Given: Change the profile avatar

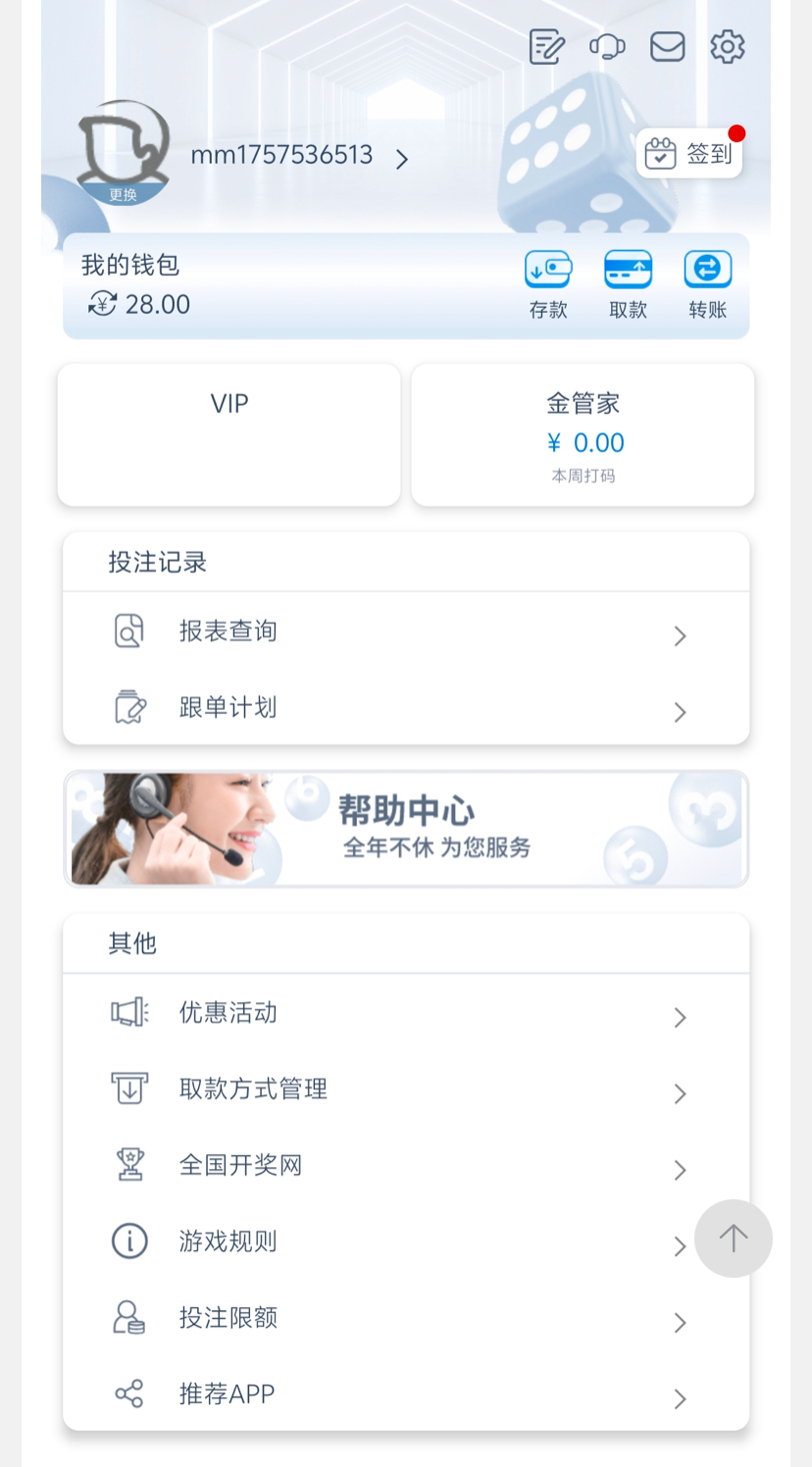Looking at the screenshot, I should [x=124, y=153].
